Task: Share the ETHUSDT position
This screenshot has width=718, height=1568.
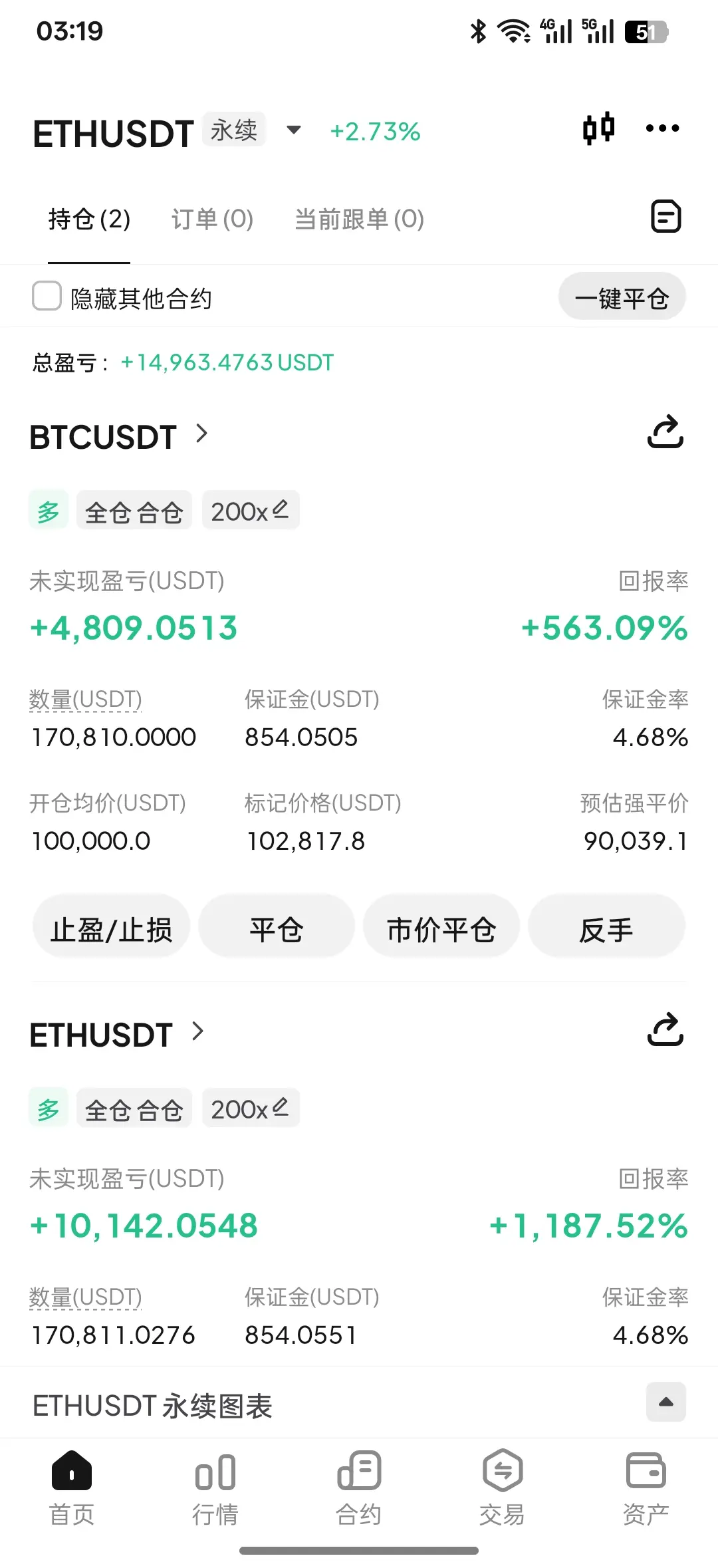Action: (665, 1031)
